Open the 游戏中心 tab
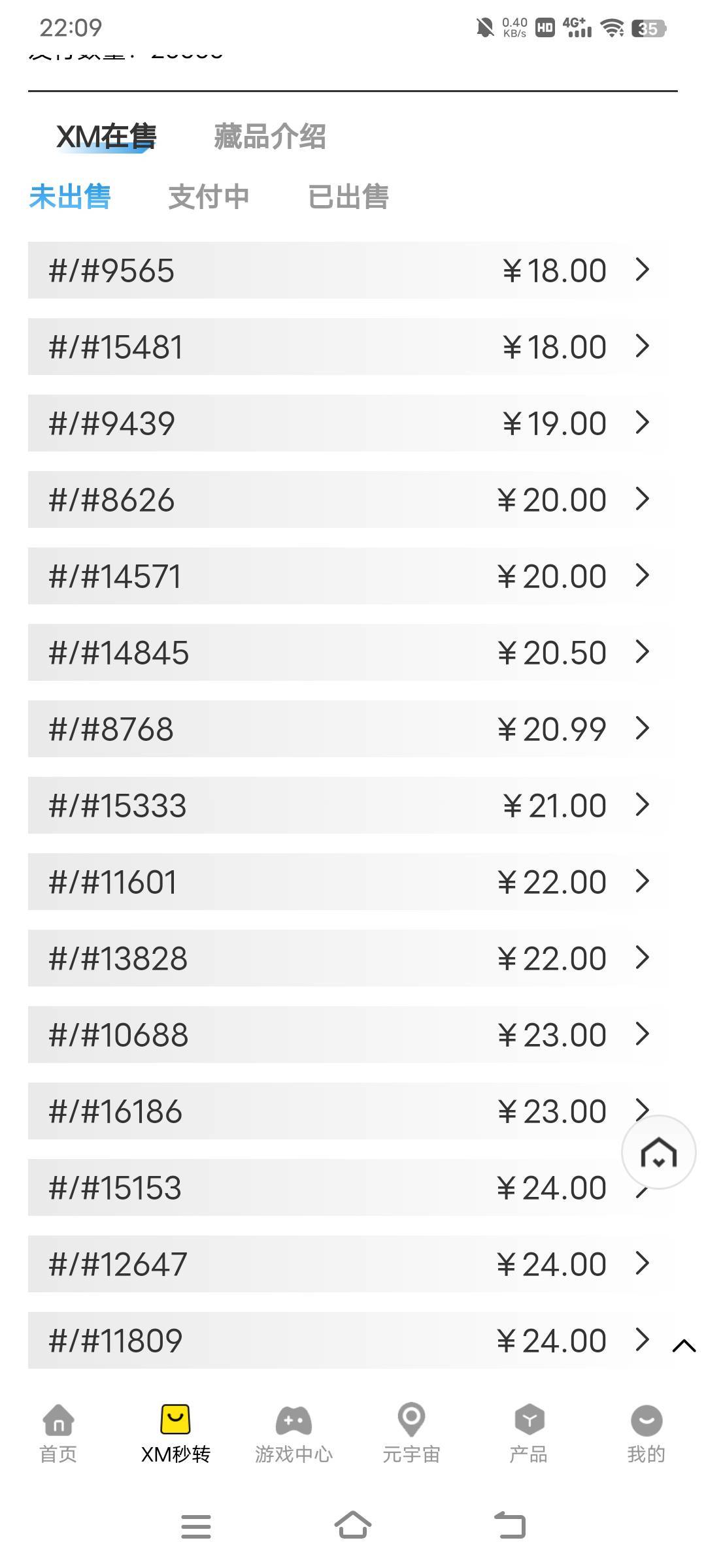 pos(294,1434)
